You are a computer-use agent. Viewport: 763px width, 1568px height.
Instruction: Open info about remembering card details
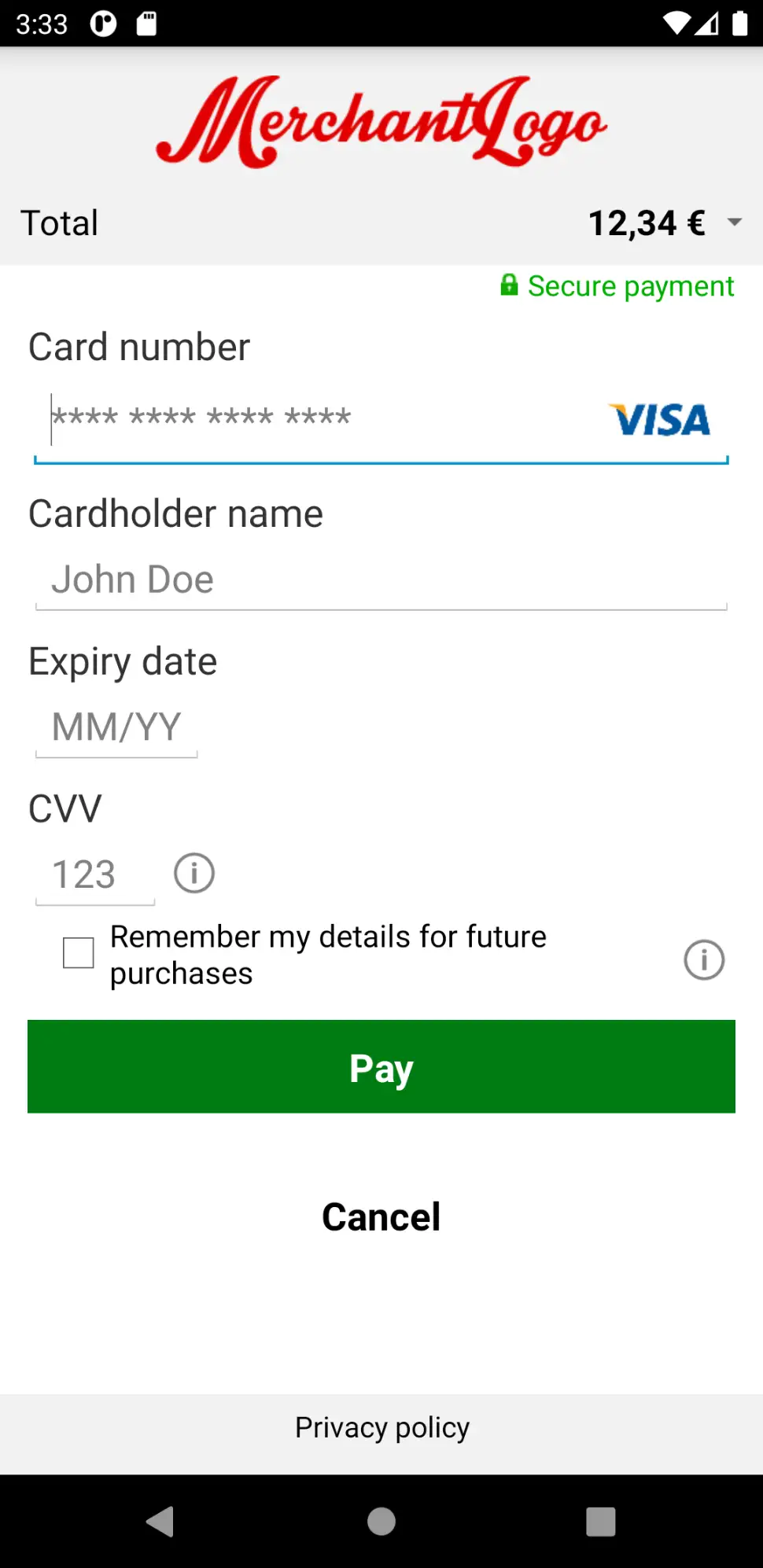coord(703,959)
